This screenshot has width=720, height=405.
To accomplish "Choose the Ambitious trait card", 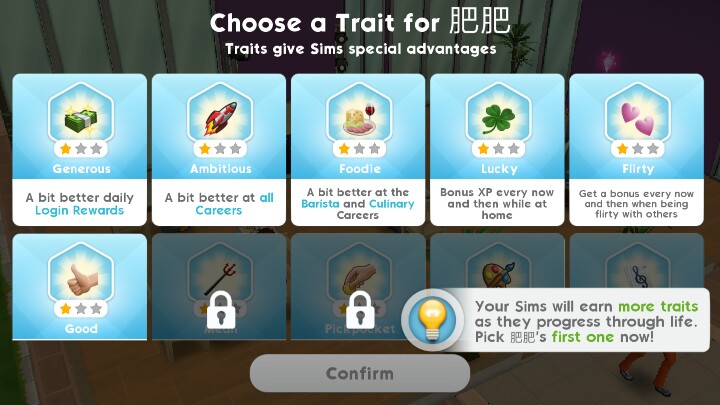I will 218,150.
